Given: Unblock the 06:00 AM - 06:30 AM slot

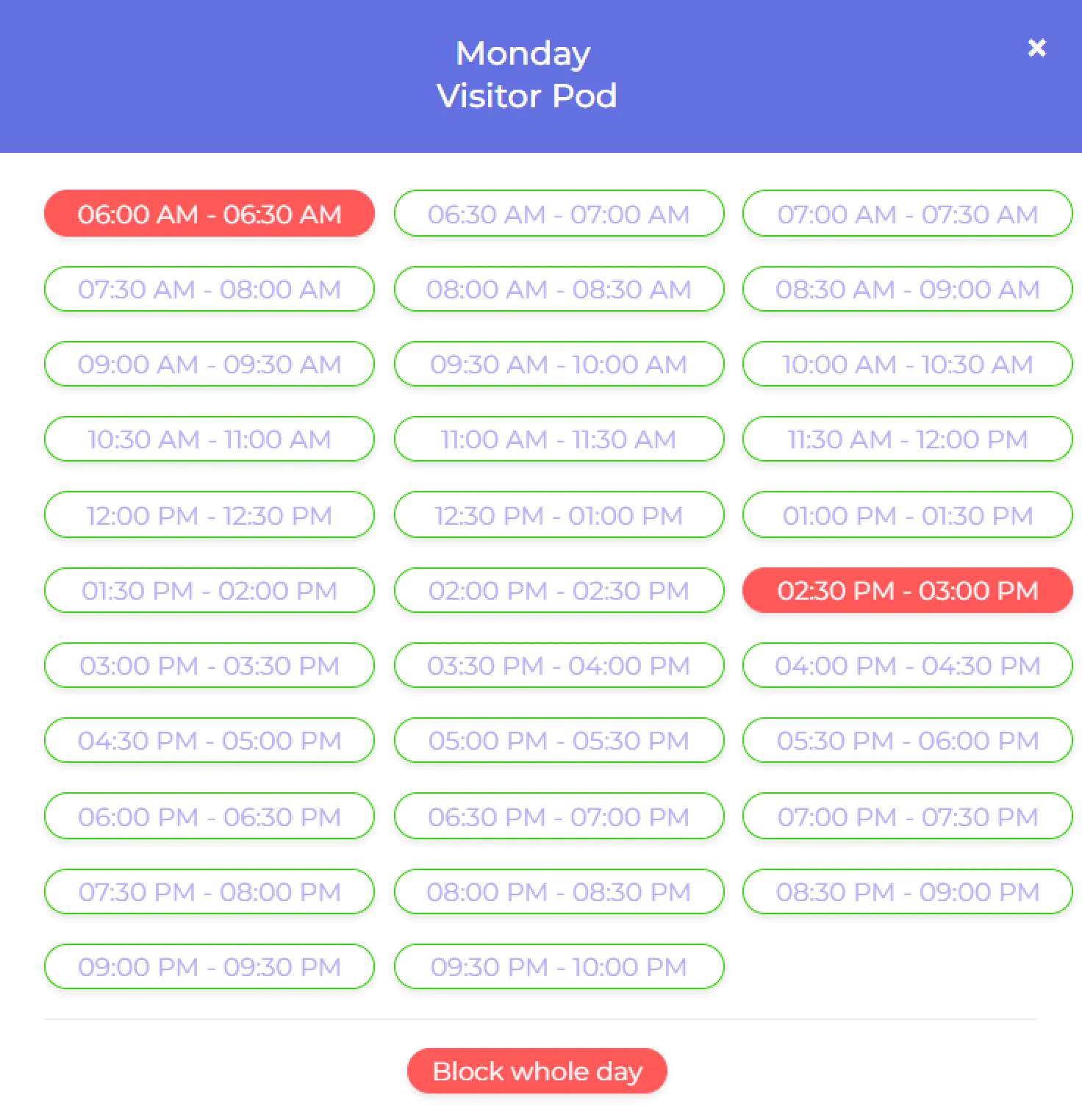Looking at the screenshot, I should (209, 214).
